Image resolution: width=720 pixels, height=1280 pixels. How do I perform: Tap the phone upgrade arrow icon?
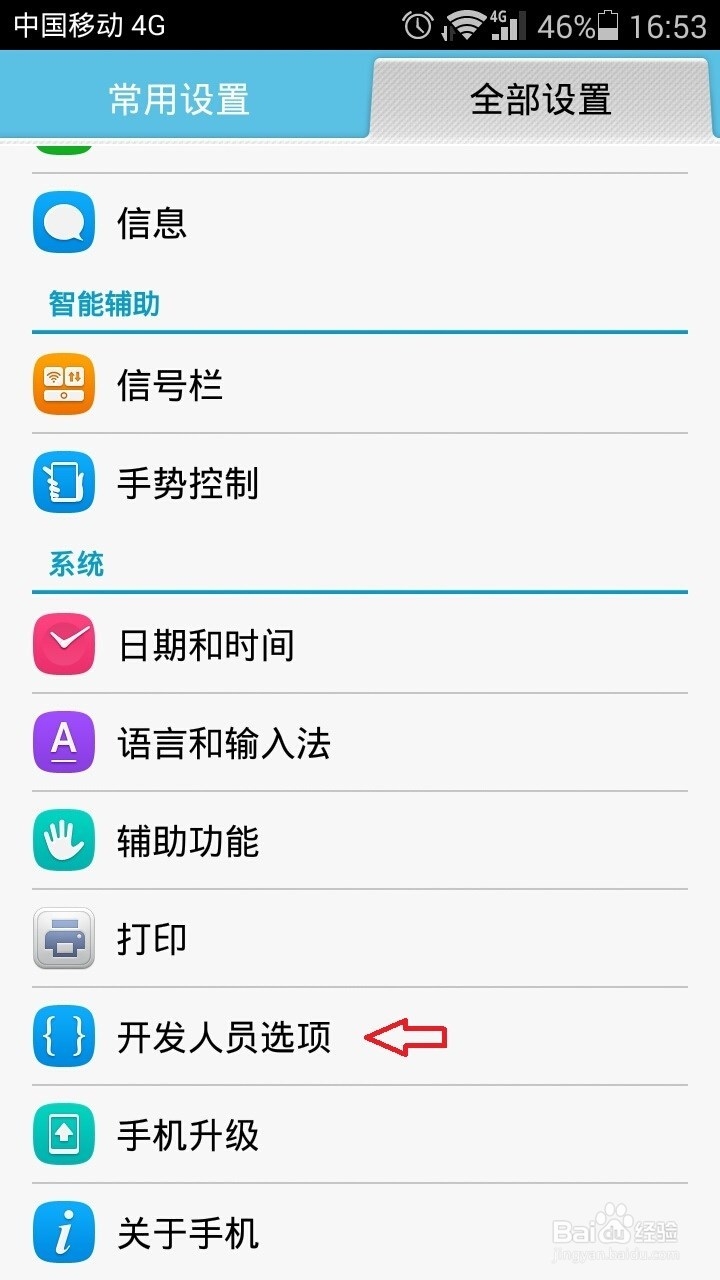pyautogui.click(x=64, y=1134)
